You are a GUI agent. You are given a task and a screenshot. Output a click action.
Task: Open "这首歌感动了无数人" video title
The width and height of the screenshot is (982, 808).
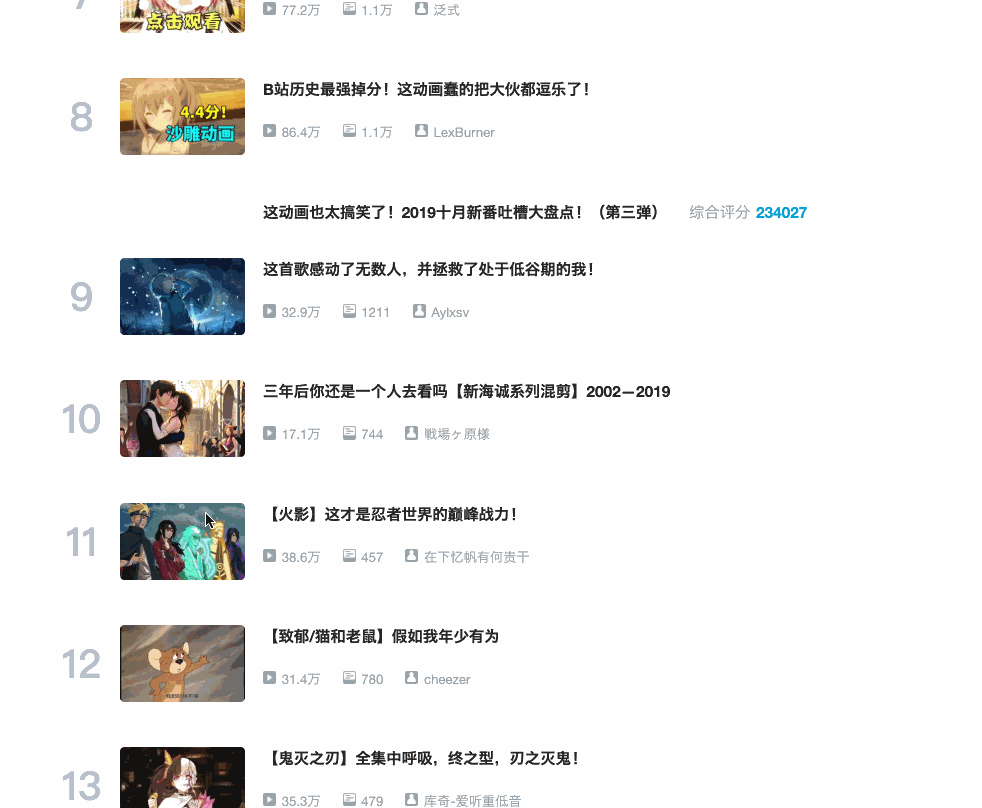(x=428, y=269)
